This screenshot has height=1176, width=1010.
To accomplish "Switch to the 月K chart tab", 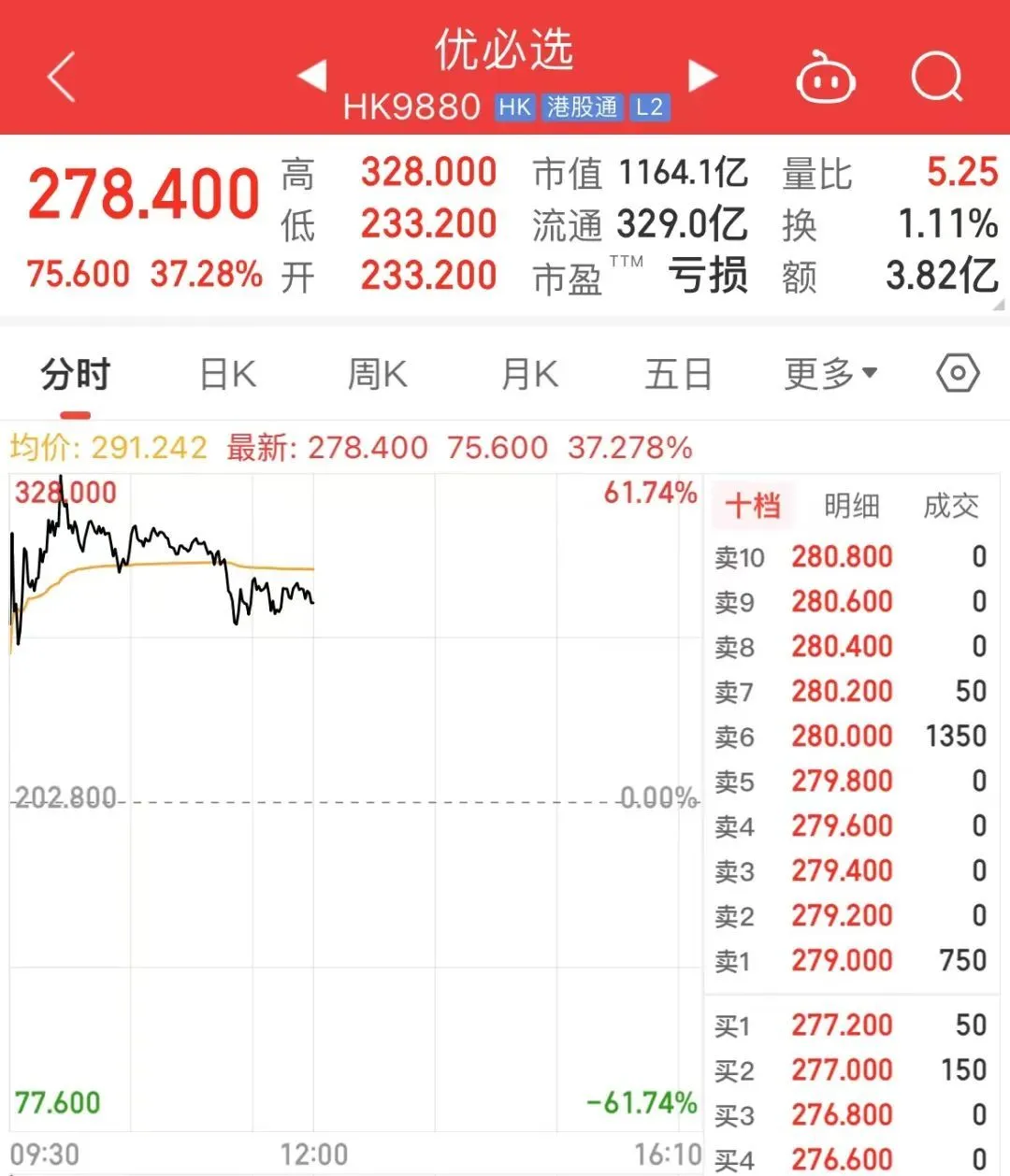I will [529, 375].
